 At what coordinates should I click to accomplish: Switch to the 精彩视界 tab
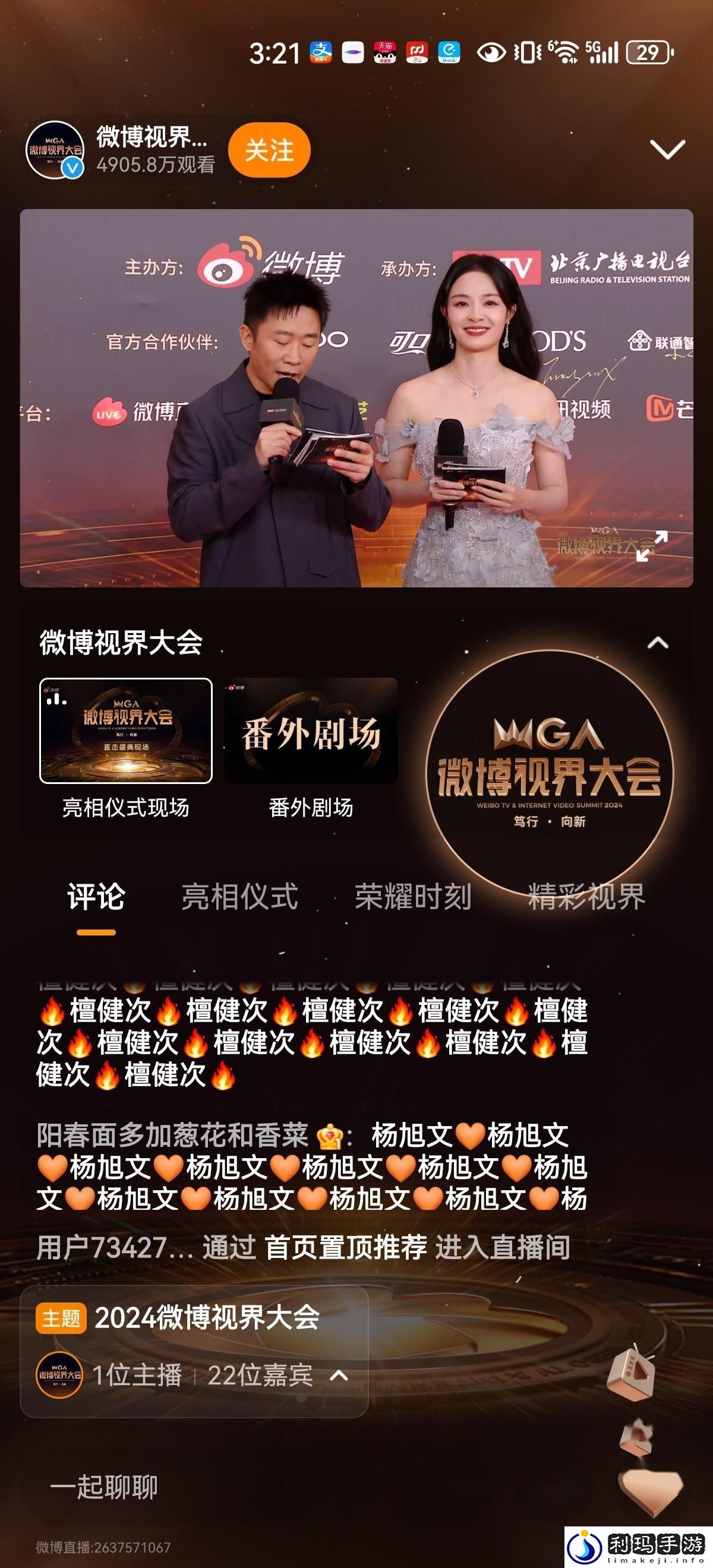[586, 897]
